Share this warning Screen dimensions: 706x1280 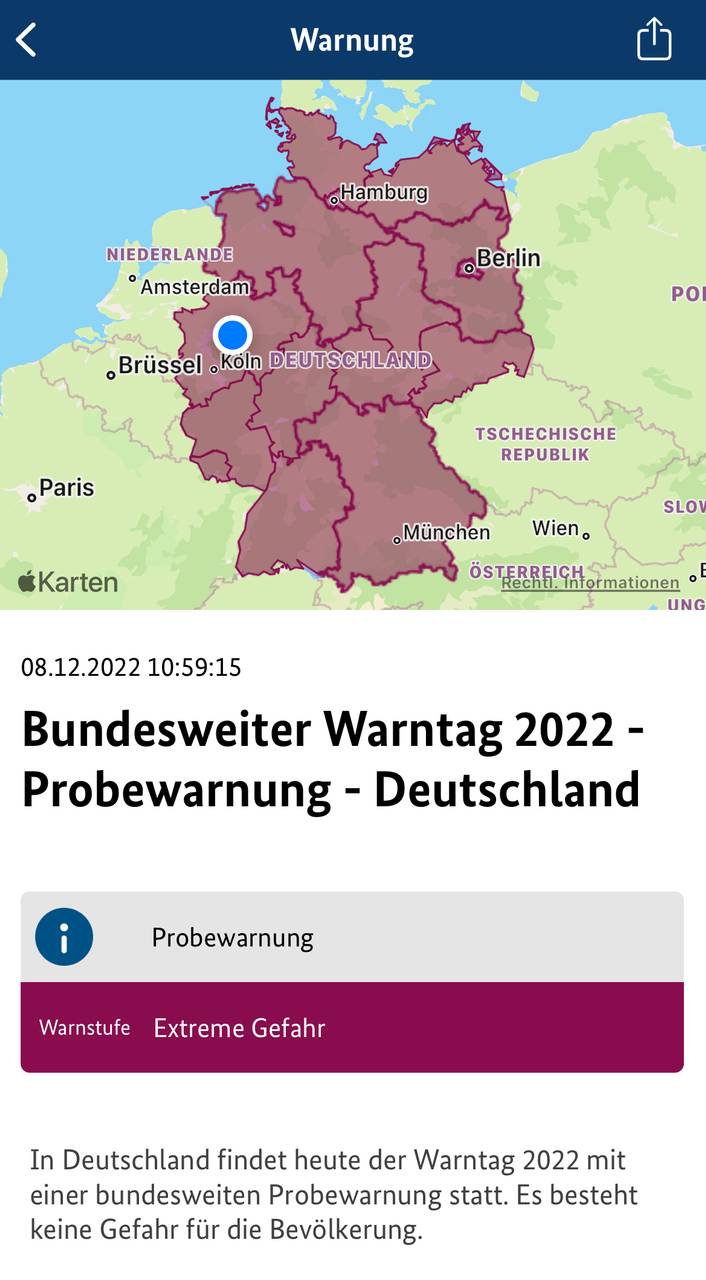tap(654, 40)
